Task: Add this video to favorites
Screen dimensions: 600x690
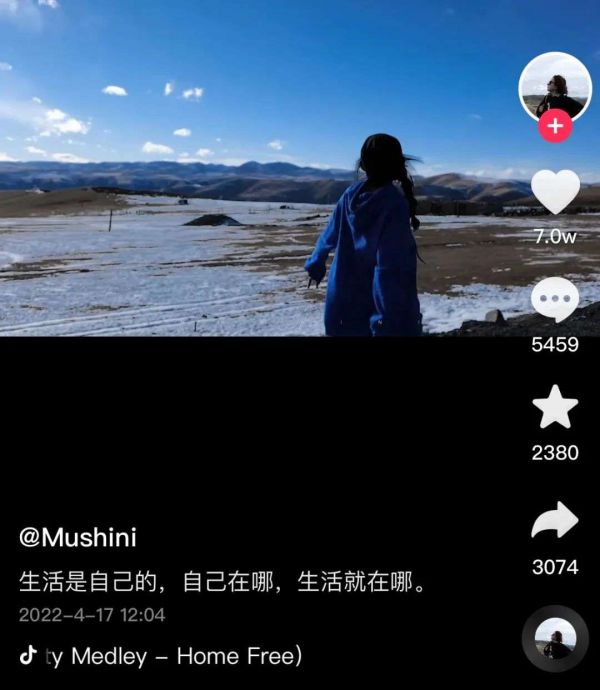Action: point(555,408)
